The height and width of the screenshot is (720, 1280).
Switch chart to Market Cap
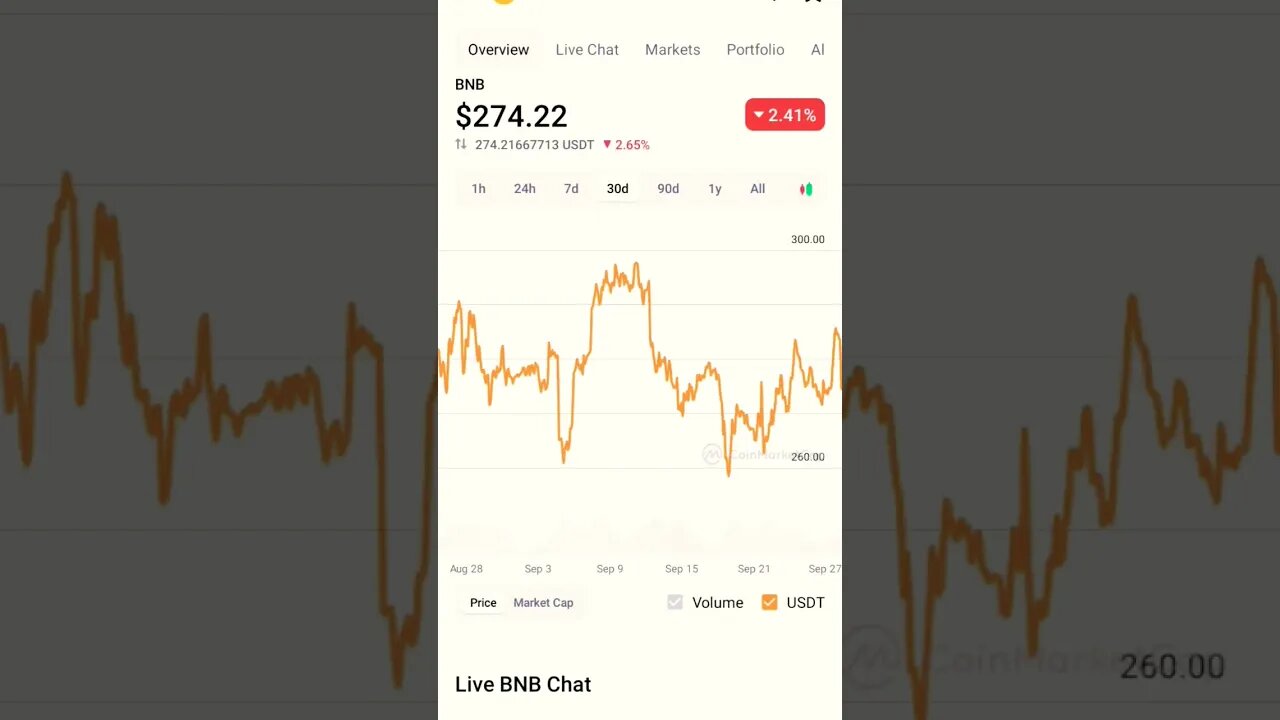[543, 603]
